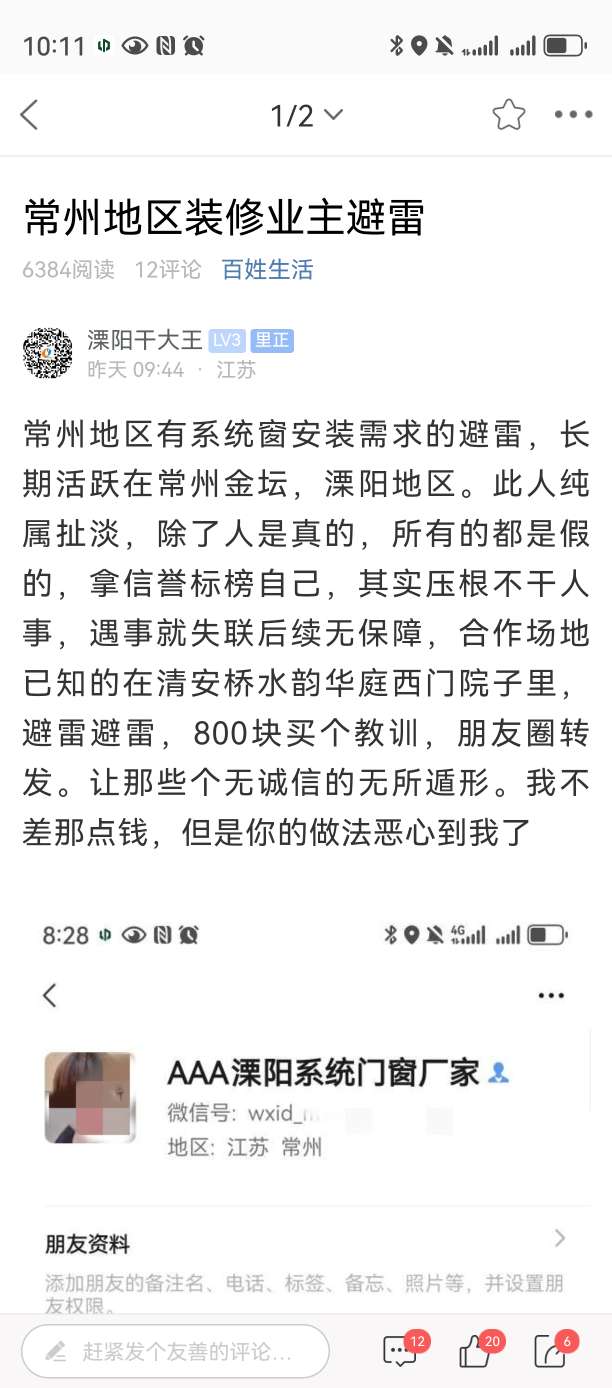
Task: Share this post using the share icon
Action: (551, 1352)
